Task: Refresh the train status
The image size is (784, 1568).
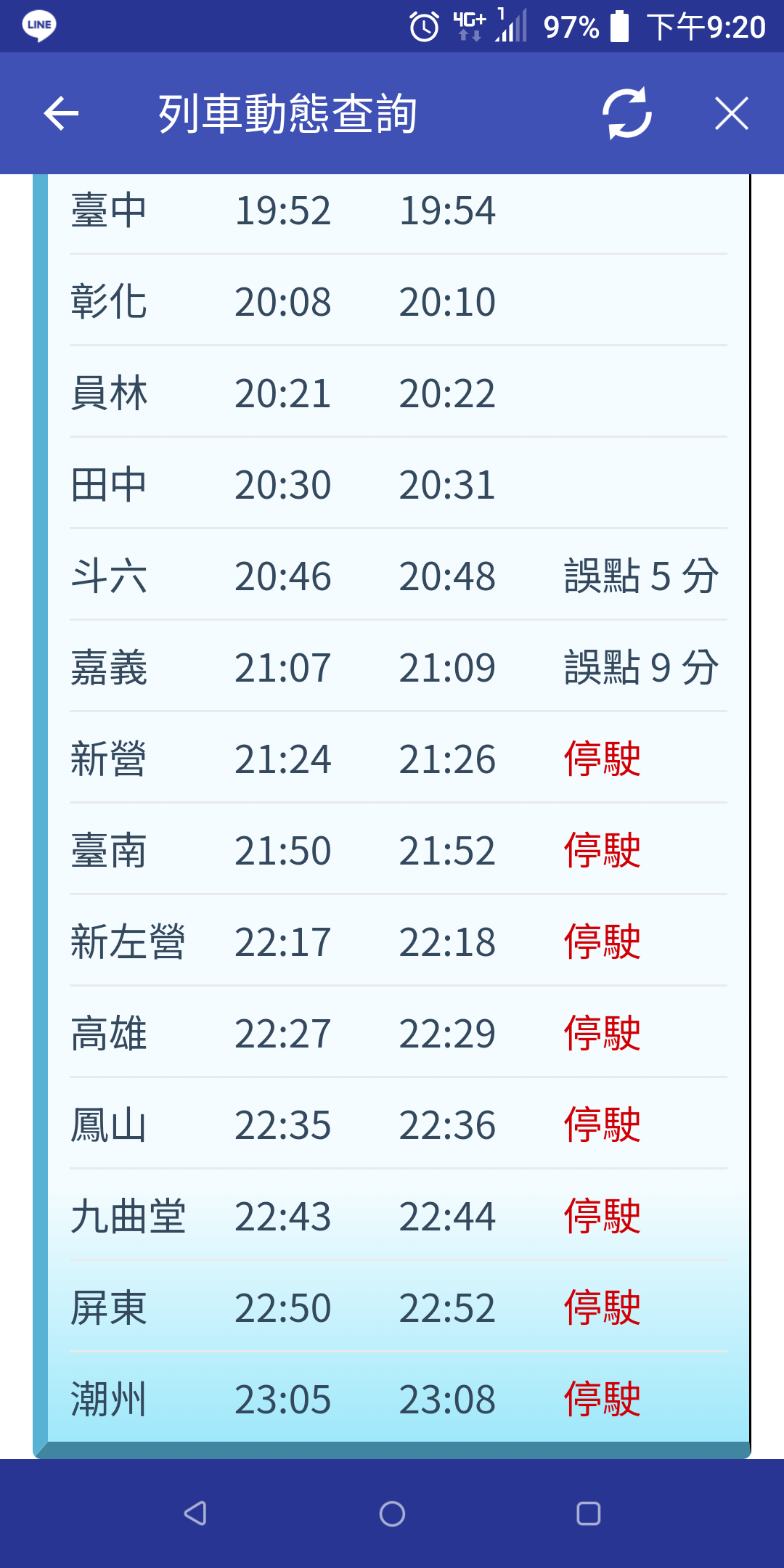Action: 627,113
